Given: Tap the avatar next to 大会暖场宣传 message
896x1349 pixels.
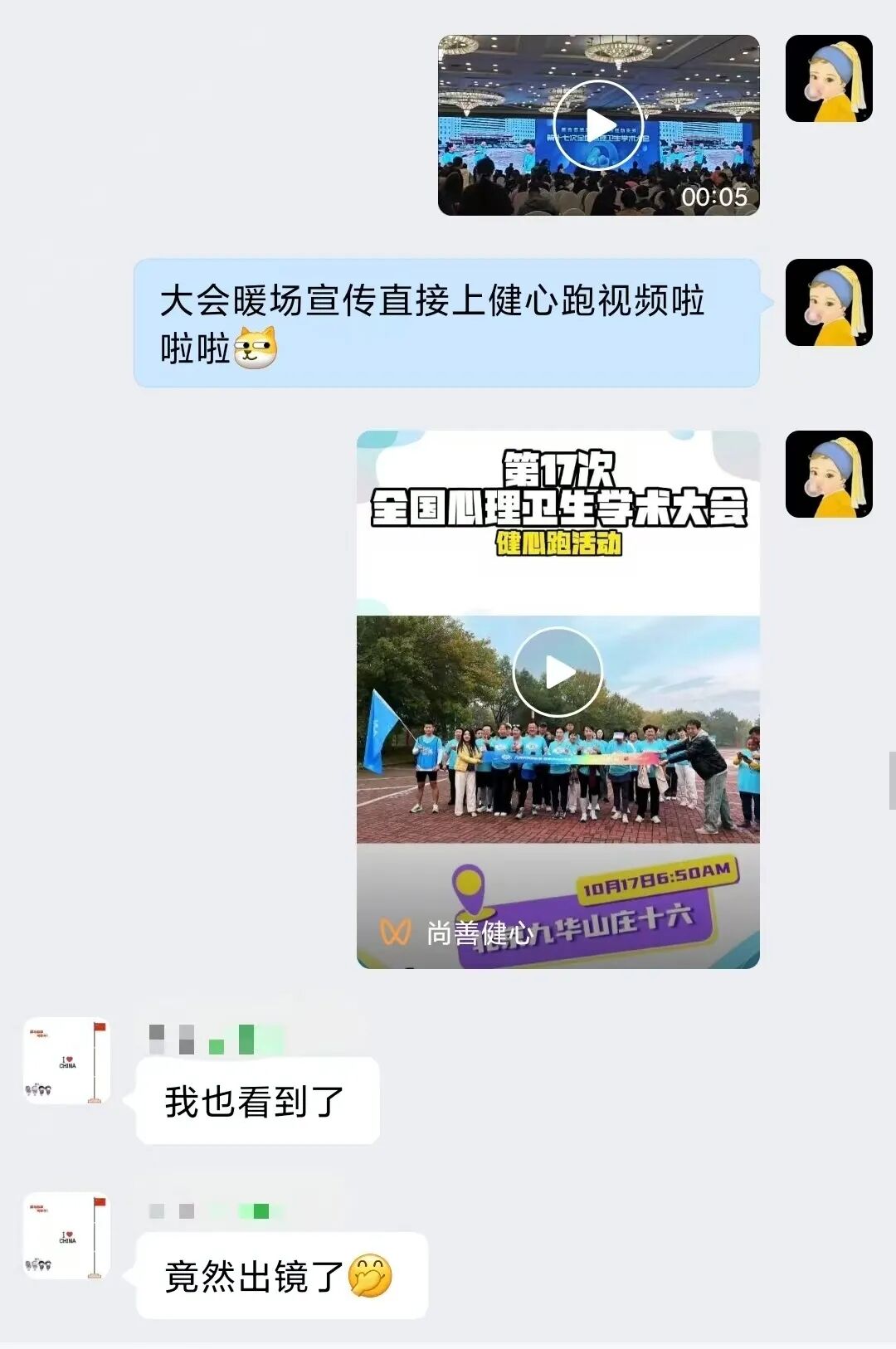Looking at the screenshot, I should [x=828, y=303].
